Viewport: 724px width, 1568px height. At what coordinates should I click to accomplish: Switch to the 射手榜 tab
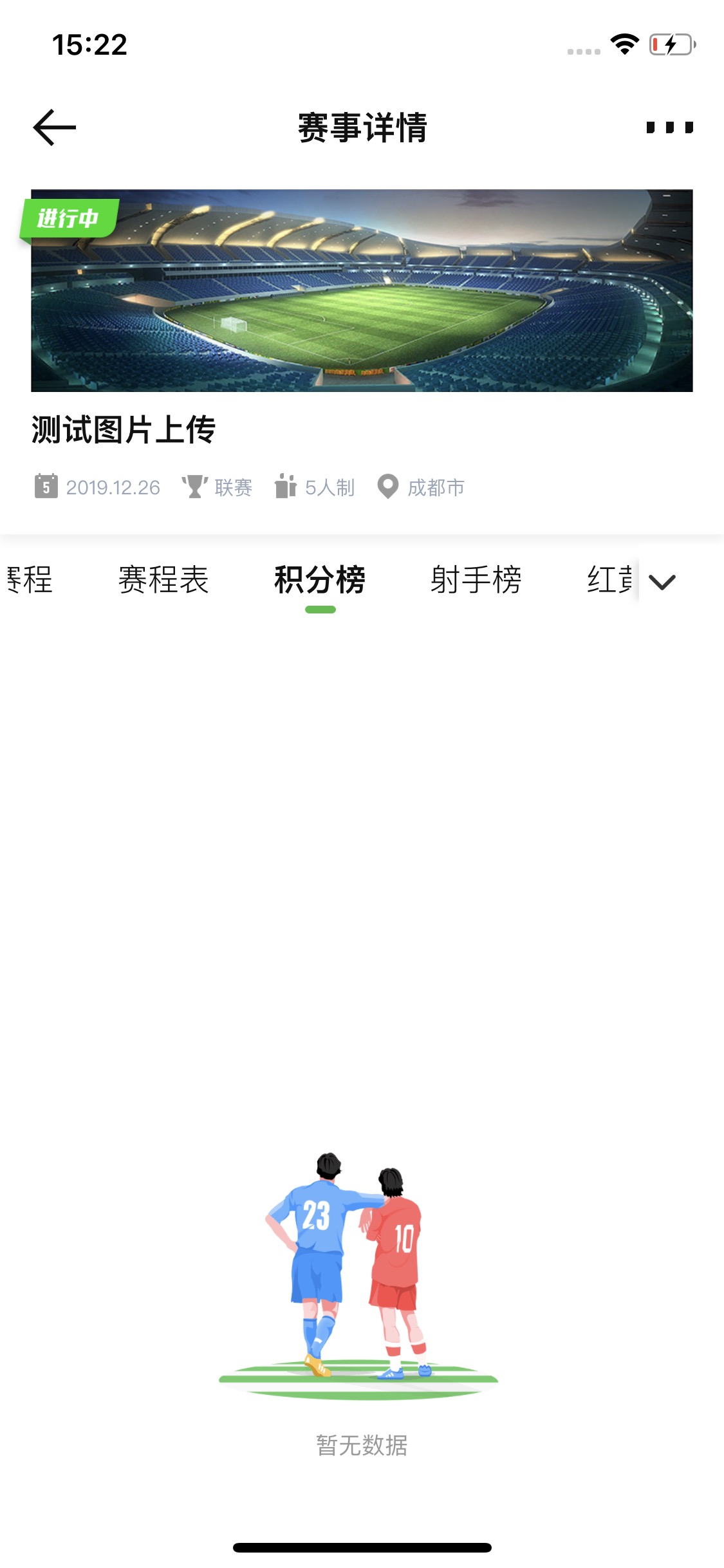(x=476, y=579)
